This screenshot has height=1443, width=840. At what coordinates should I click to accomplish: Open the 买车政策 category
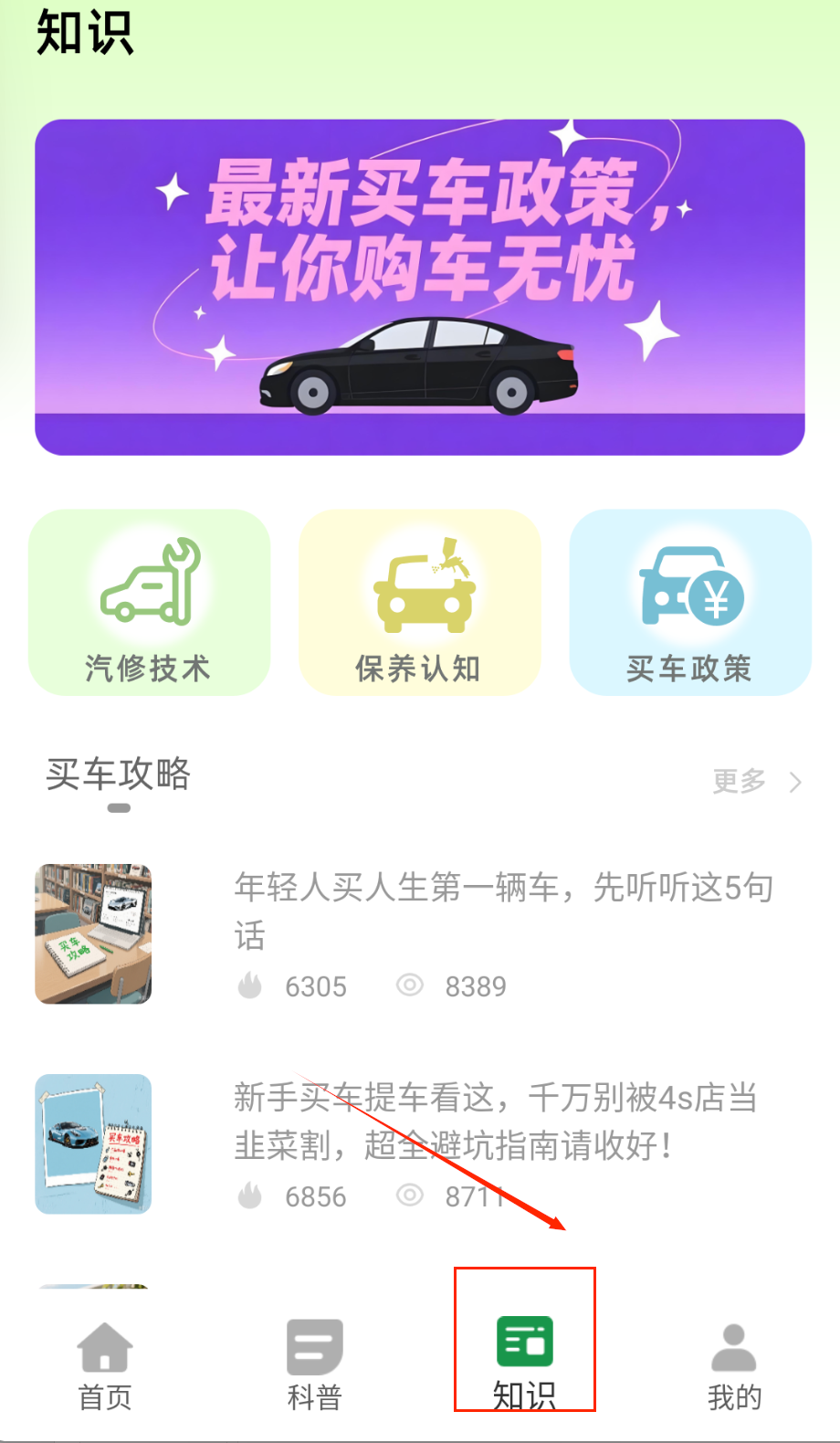pos(690,603)
